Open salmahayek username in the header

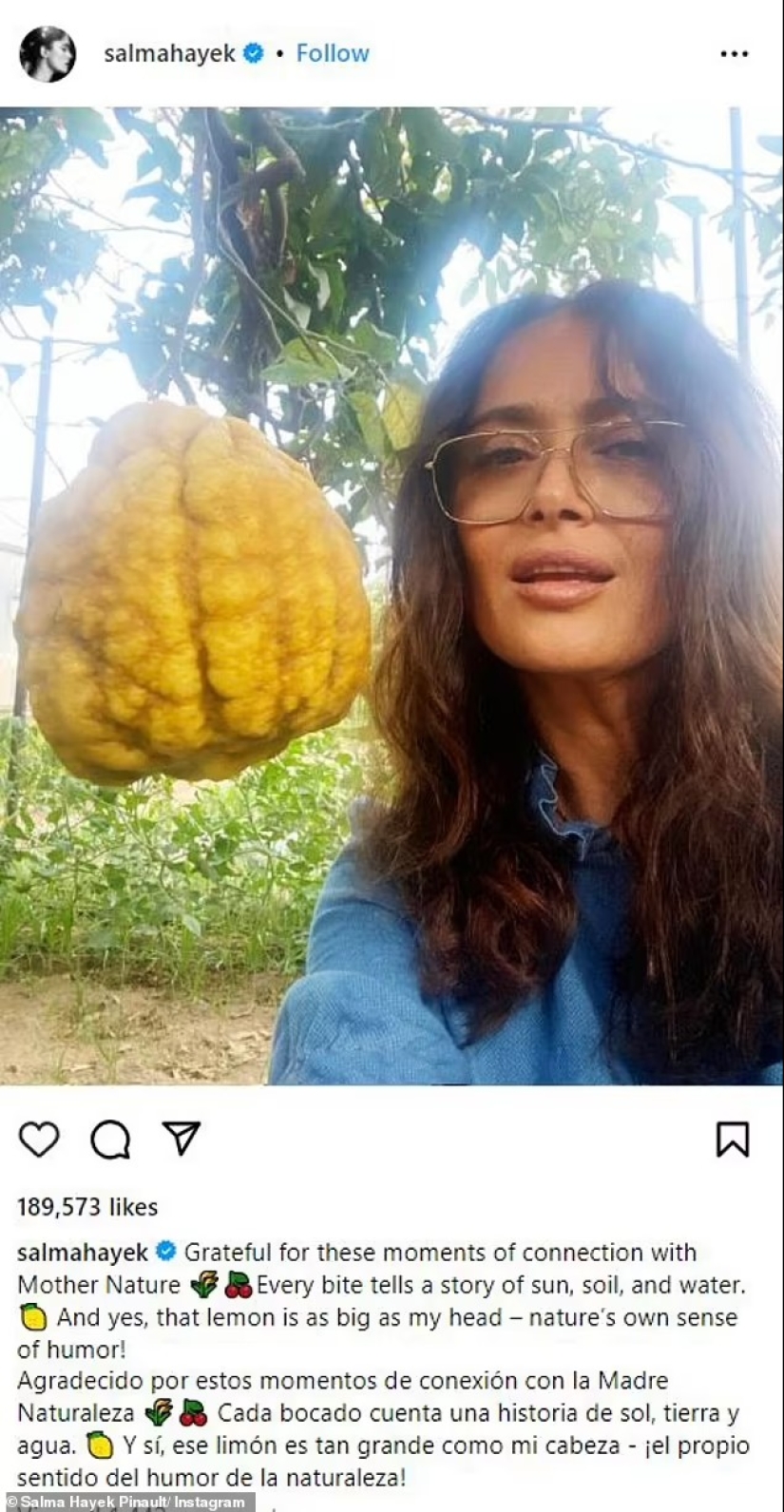click(x=169, y=54)
